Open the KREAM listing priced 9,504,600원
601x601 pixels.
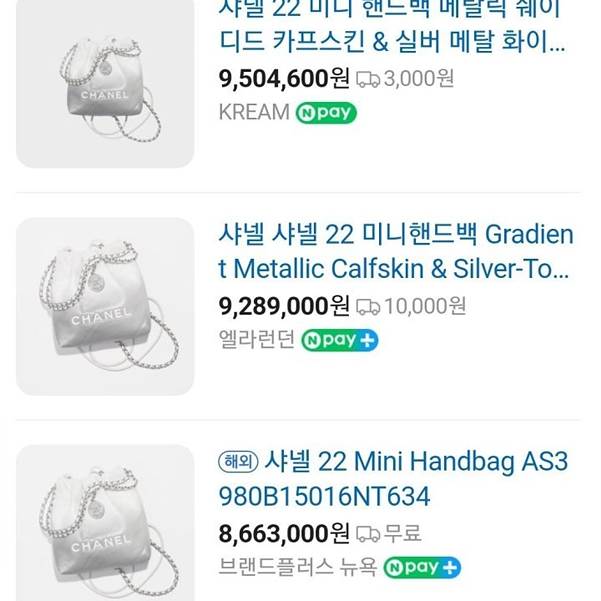click(392, 28)
